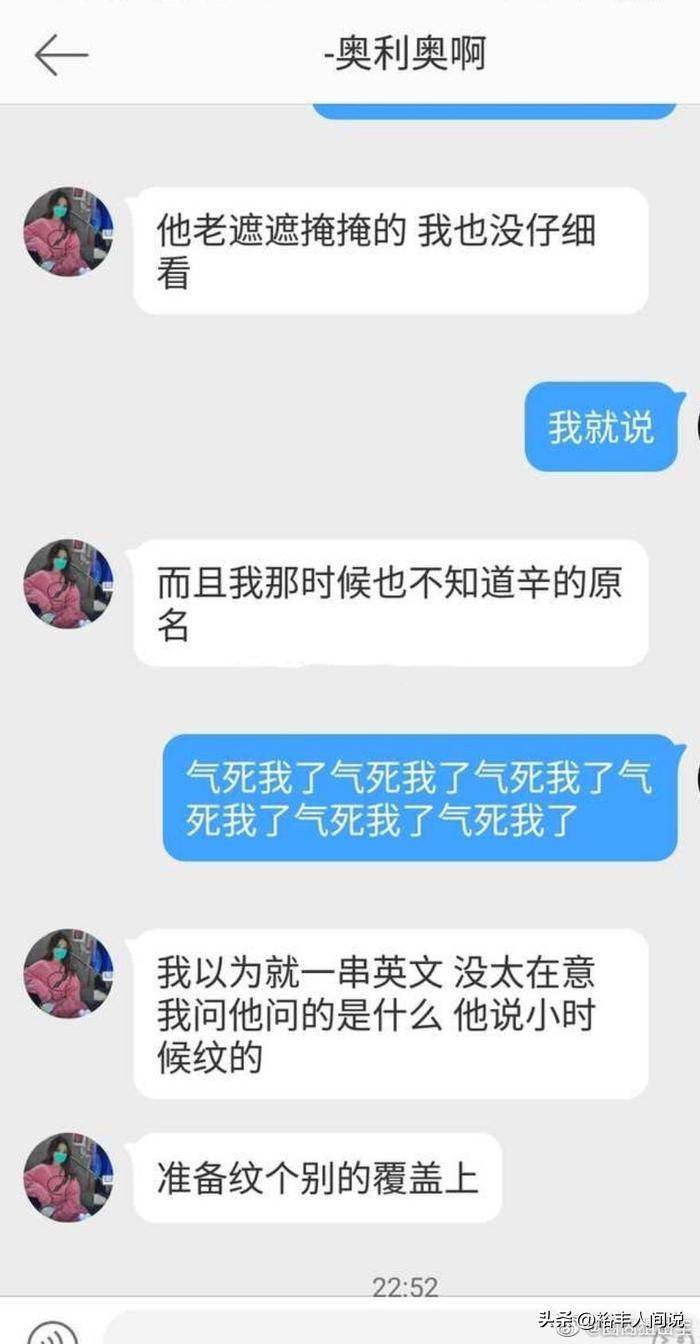Open the avatar beside 准备纹个别的覆盖上 message
Image resolution: width=700 pixels, height=1344 pixels.
pos(68,1177)
